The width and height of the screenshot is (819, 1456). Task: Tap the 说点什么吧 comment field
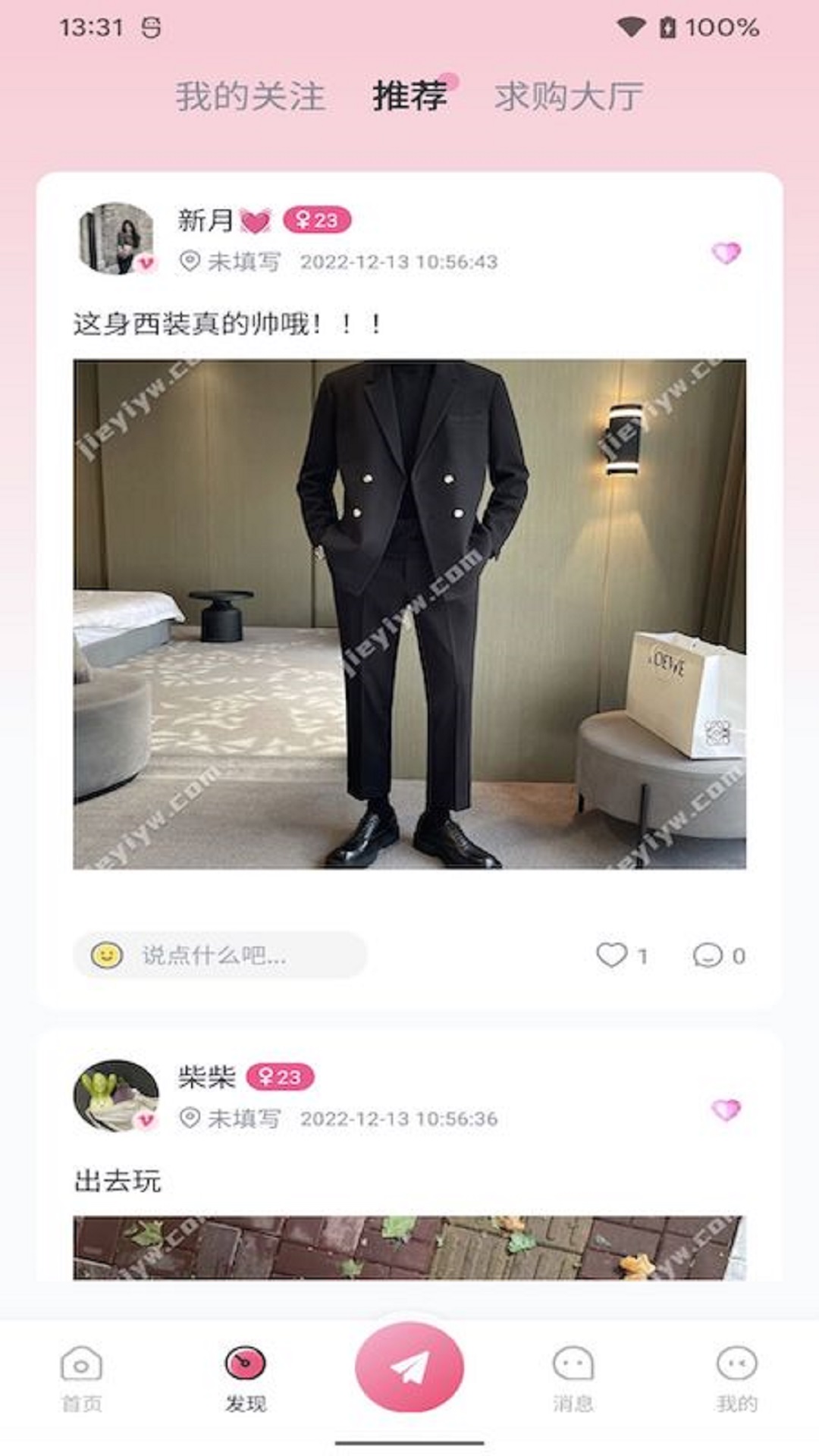tap(220, 955)
